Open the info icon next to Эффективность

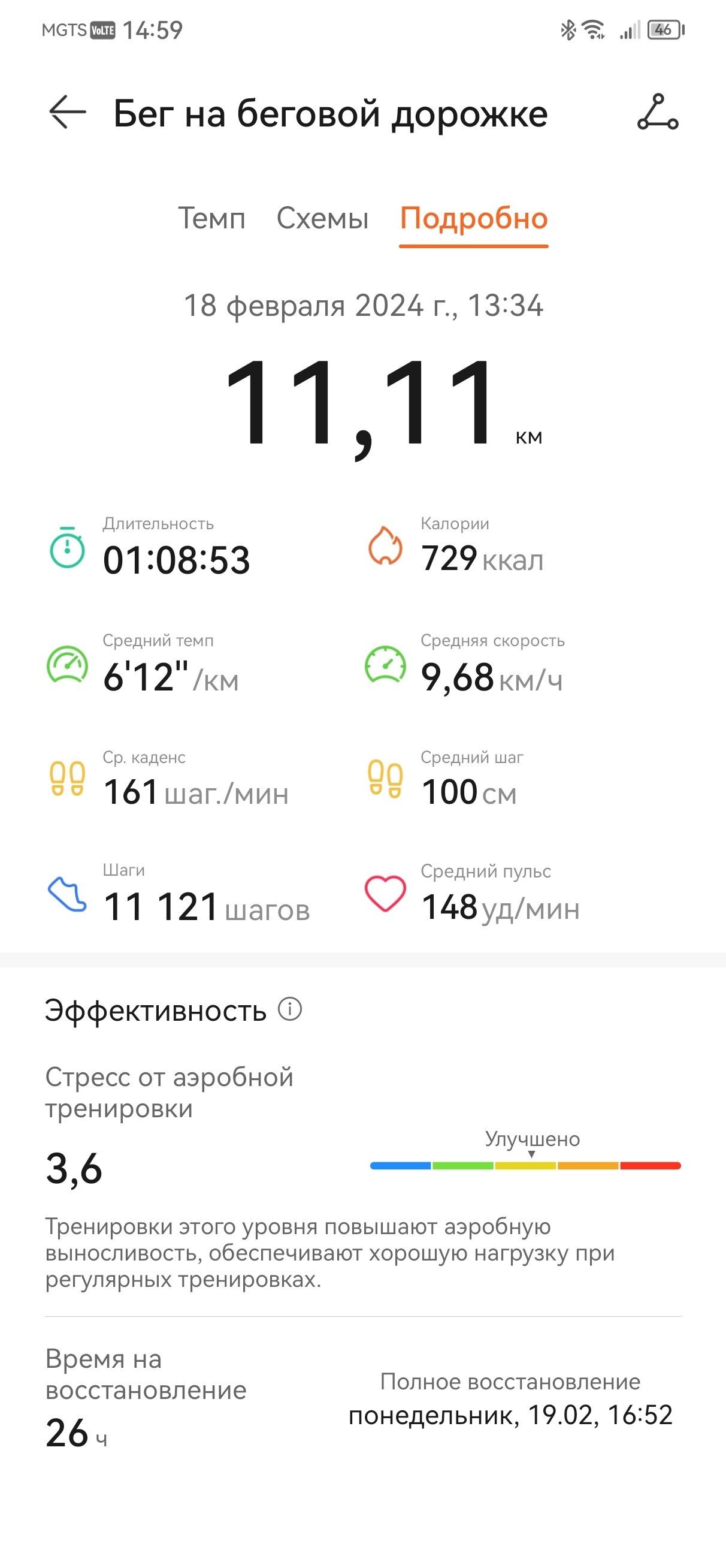291,1009
